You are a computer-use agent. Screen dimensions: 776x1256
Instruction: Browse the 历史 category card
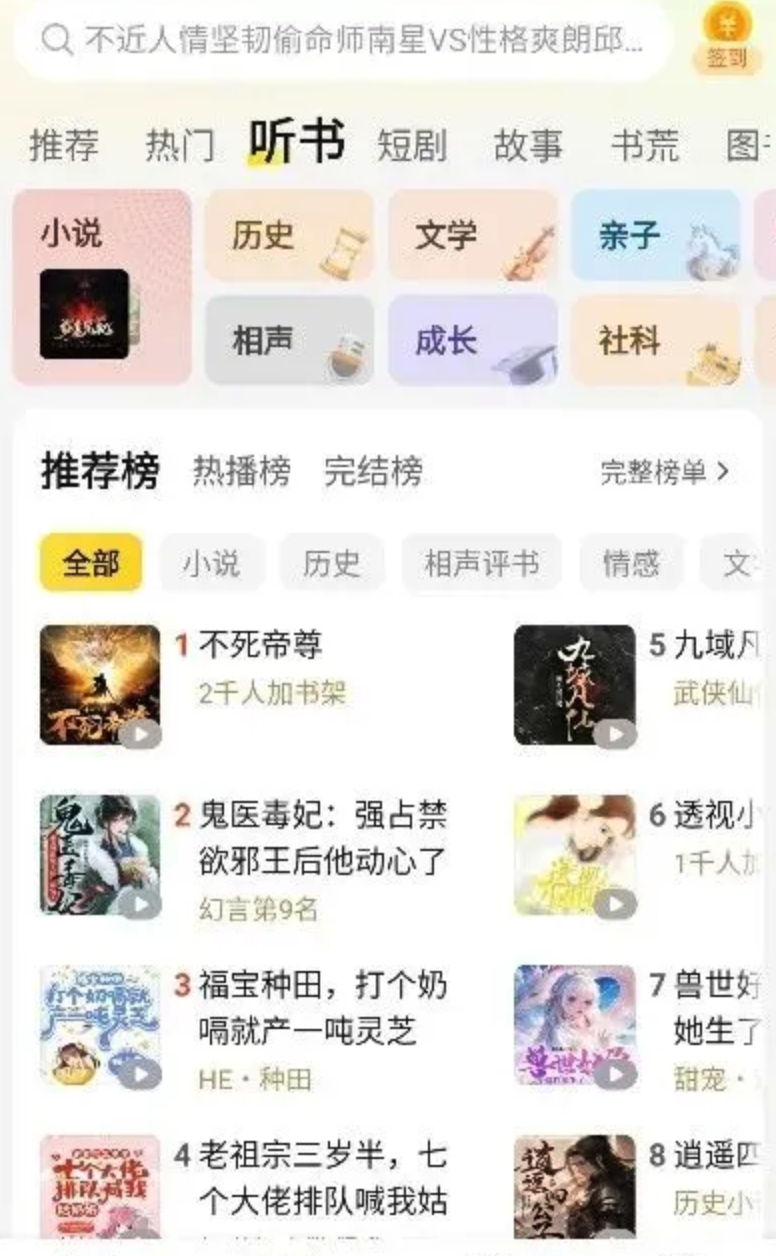(289, 236)
